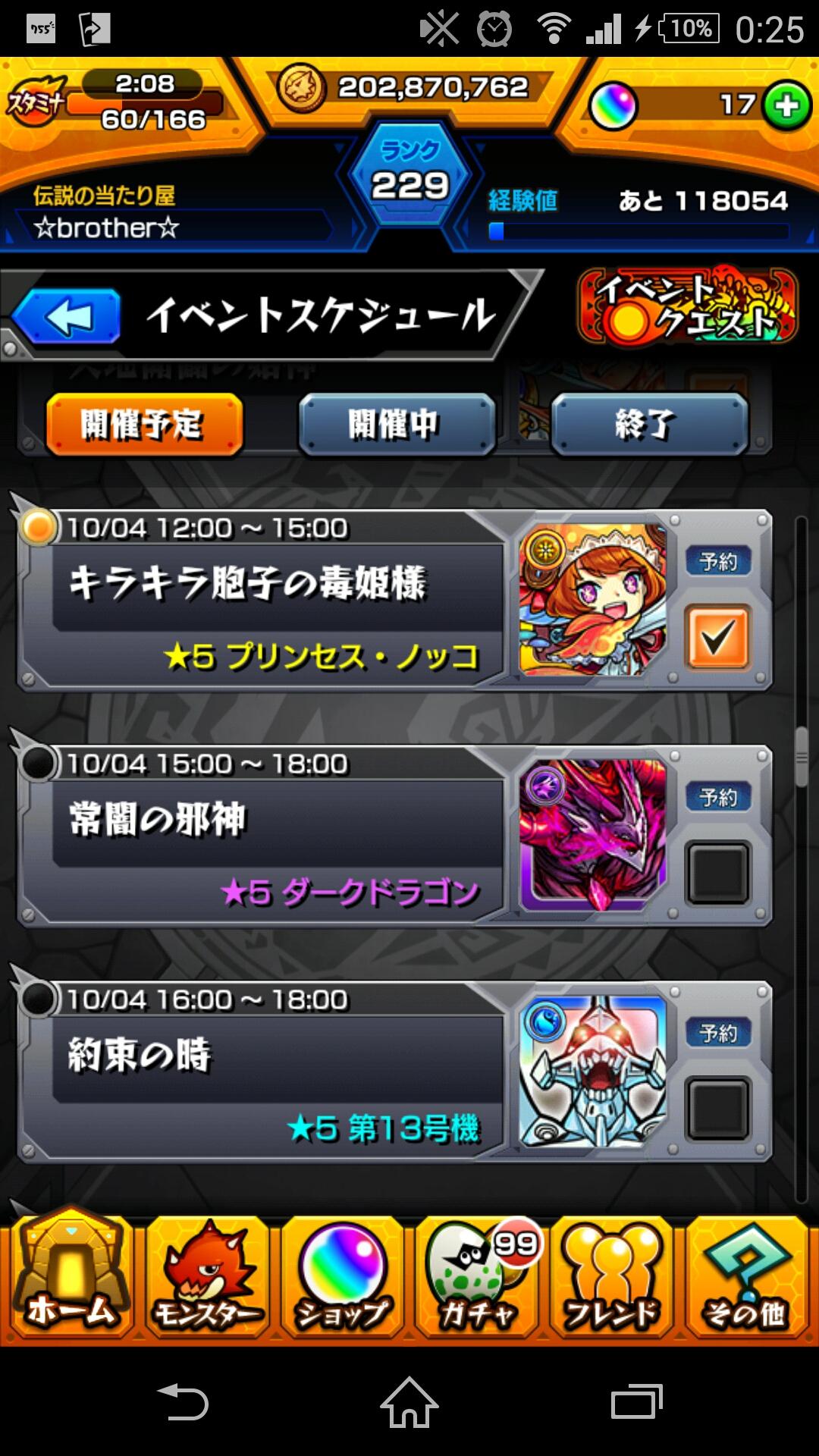Enable 予約 reservation for ダークドラゴン quest

click(x=719, y=872)
